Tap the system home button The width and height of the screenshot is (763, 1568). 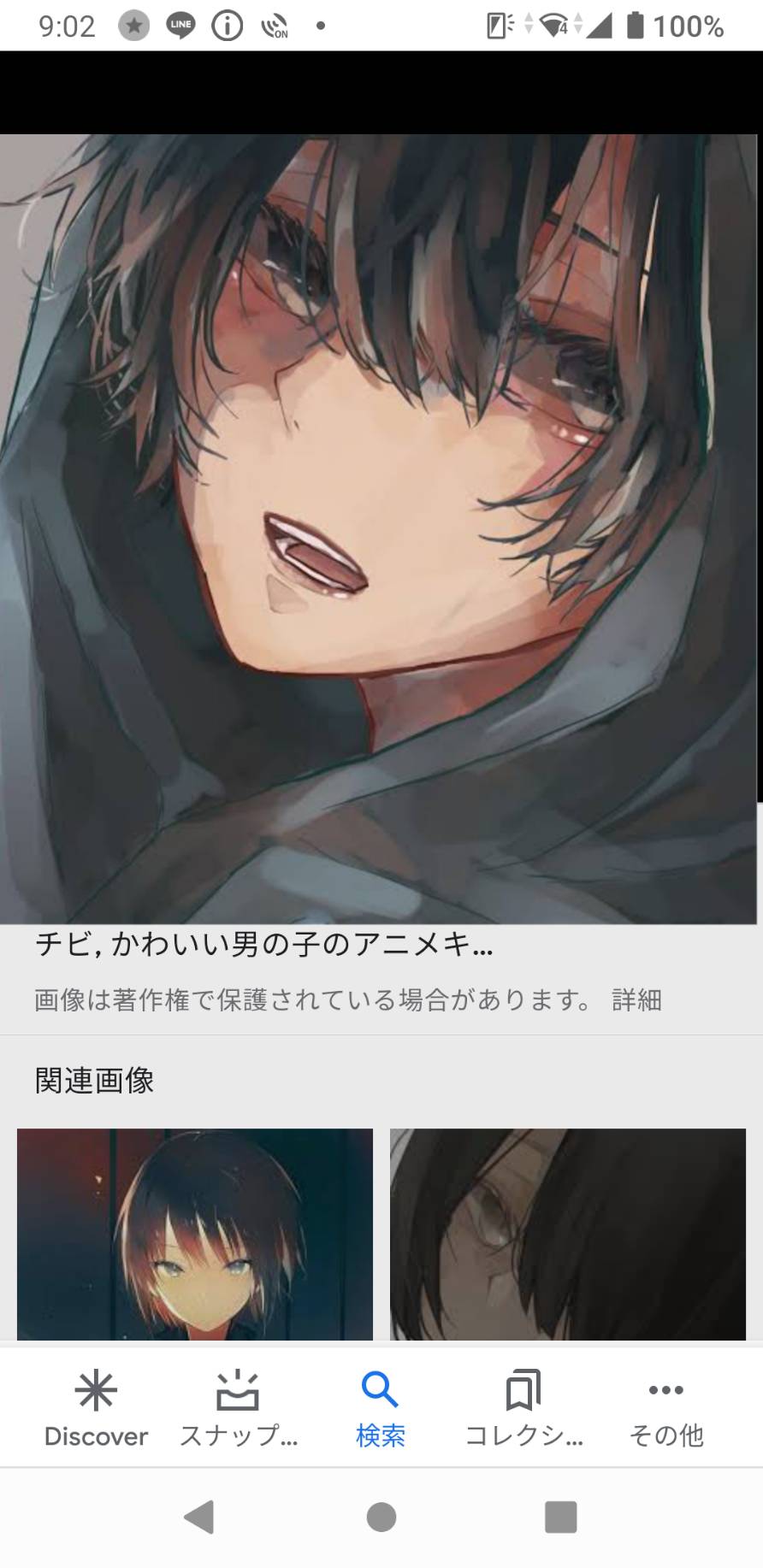(x=381, y=1517)
